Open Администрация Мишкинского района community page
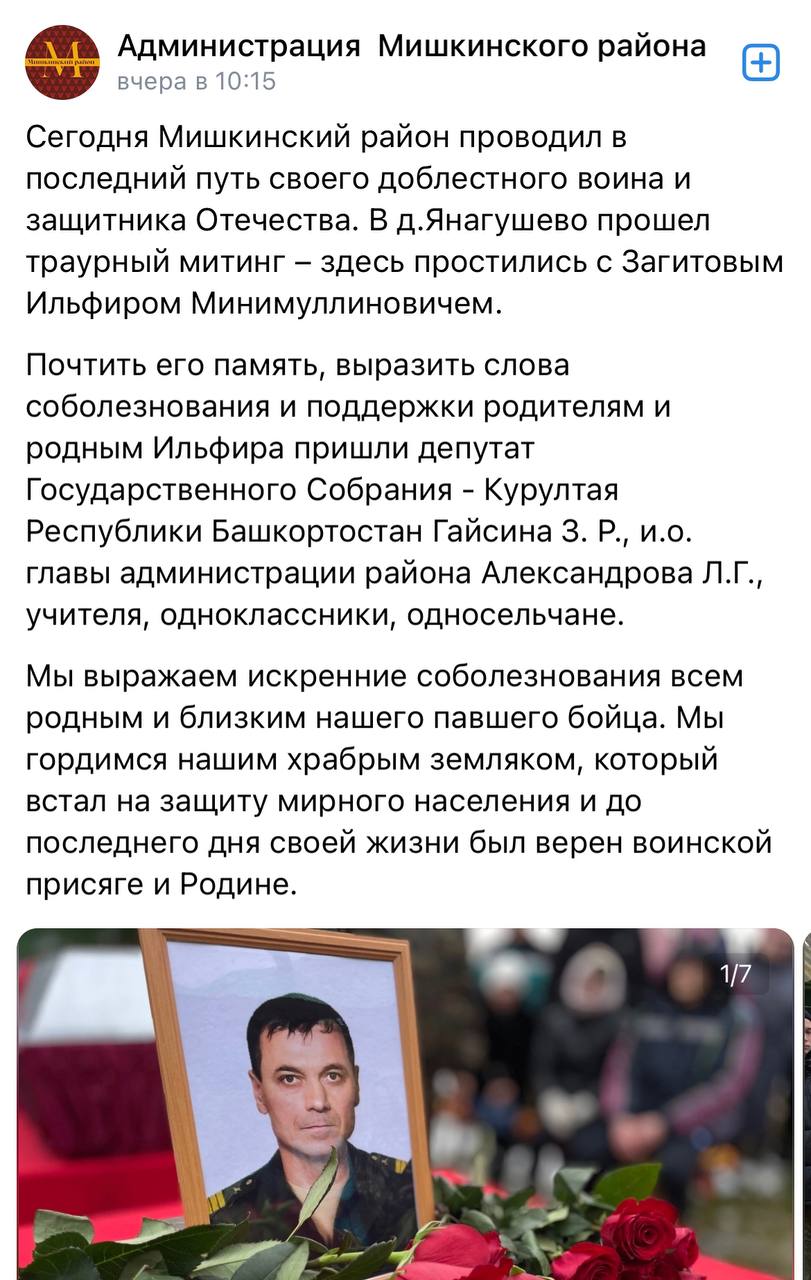The image size is (811, 1280). (412, 46)
